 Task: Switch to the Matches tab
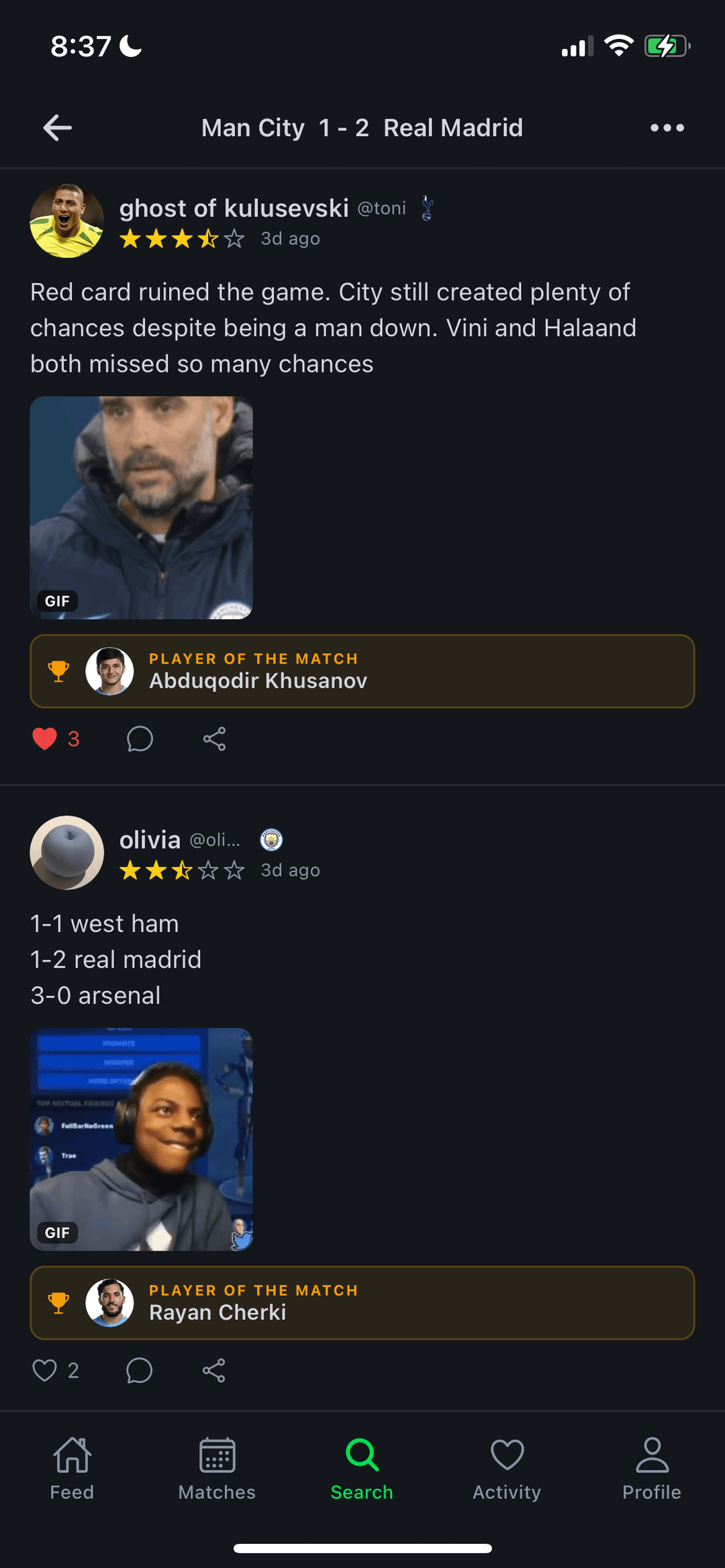tap(217, 1468)
